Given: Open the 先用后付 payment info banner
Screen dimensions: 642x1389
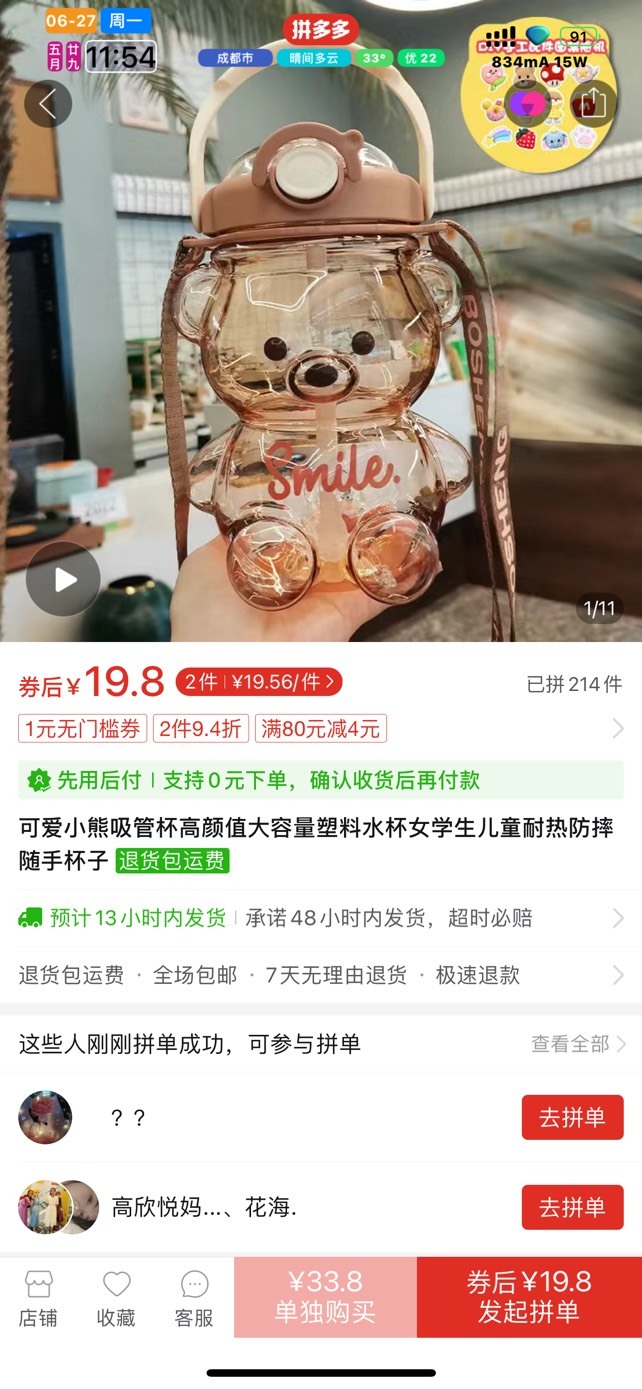Looking at the screenshot, I should click(321, 780).
